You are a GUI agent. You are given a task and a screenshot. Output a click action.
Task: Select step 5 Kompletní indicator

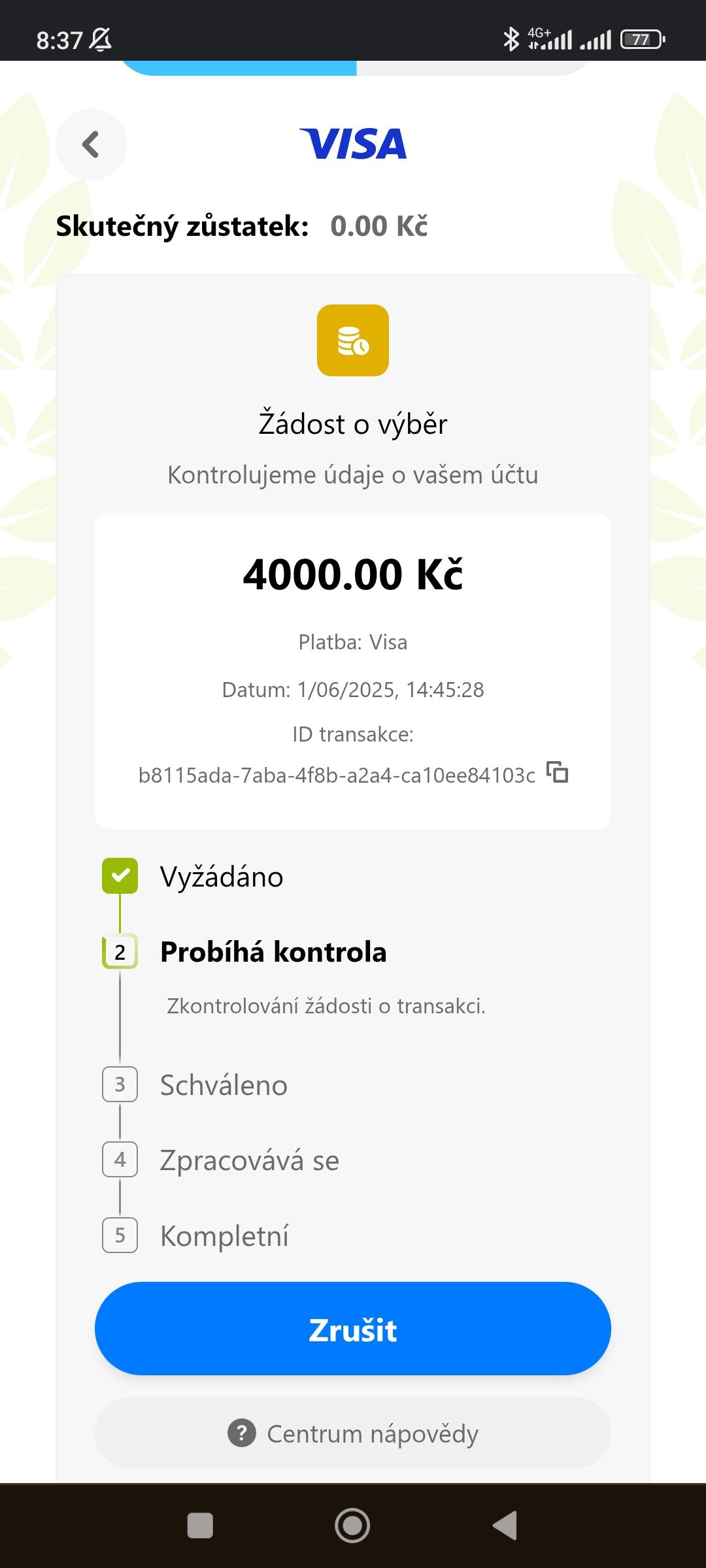(119, 1235)
